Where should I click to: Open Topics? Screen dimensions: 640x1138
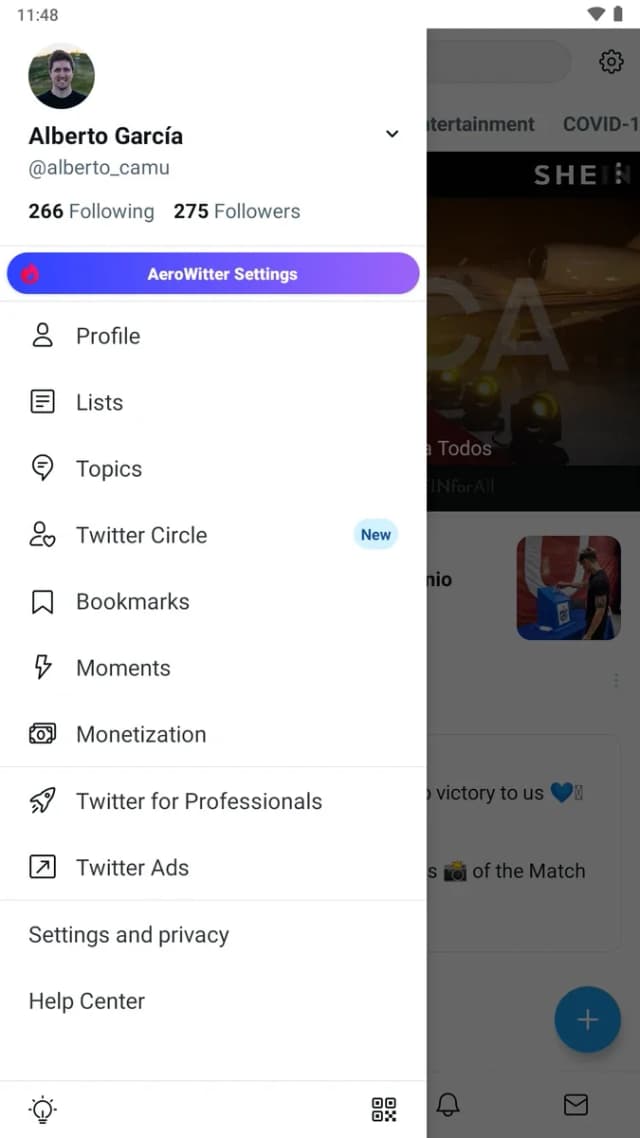pos(213,469)
